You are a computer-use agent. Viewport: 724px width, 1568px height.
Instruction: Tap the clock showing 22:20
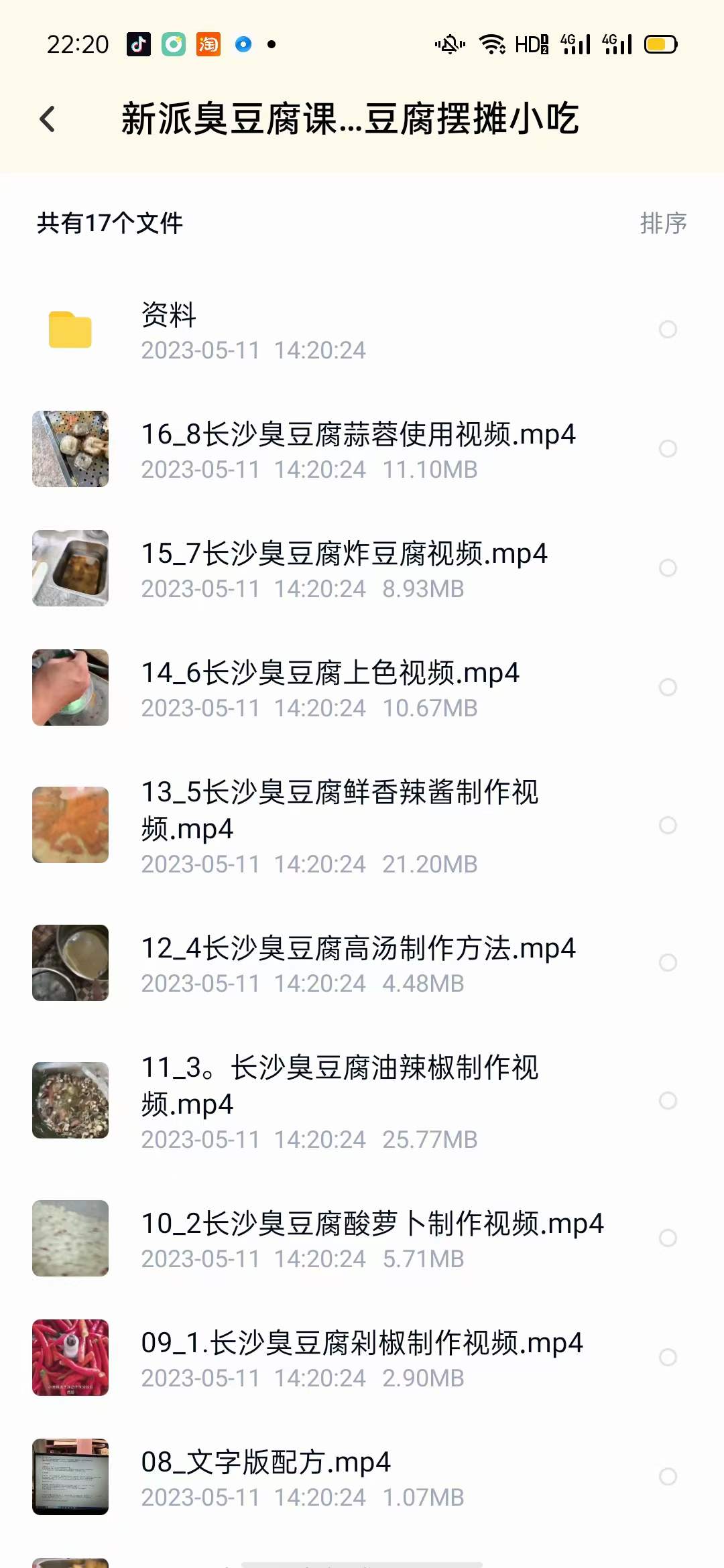[x=76, y=44]
